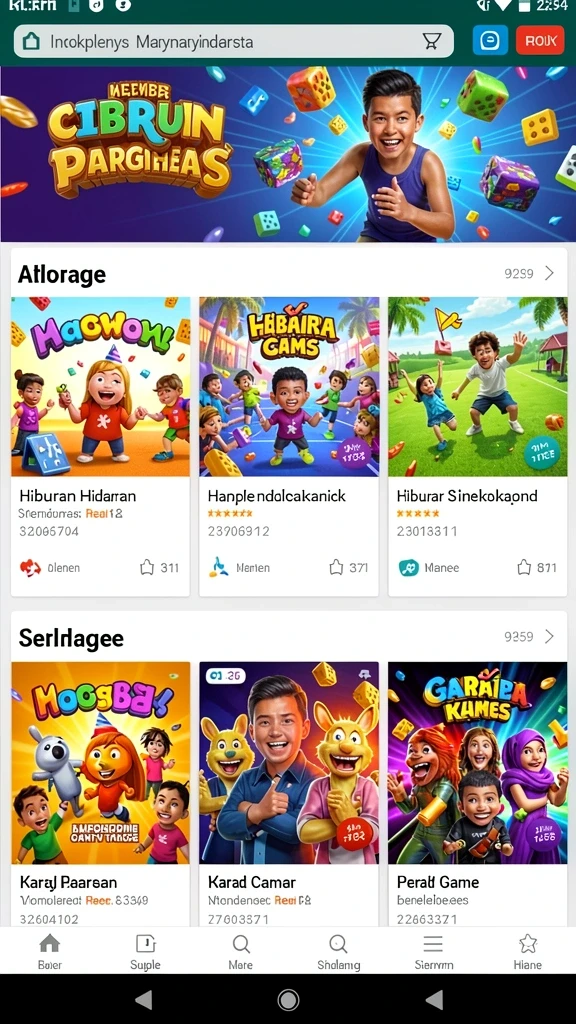Switch to the Suple tab
This screenshot has height=1024, width=576.
[x=145, y=951]
